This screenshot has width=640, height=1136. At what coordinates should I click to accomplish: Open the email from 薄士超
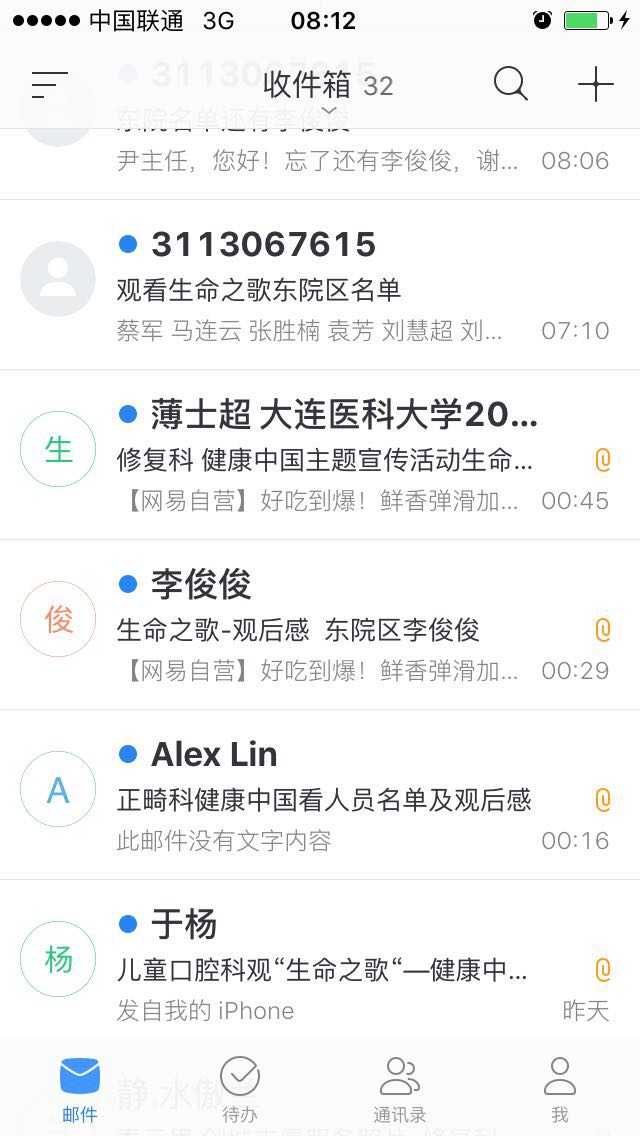tap(320, 455)
